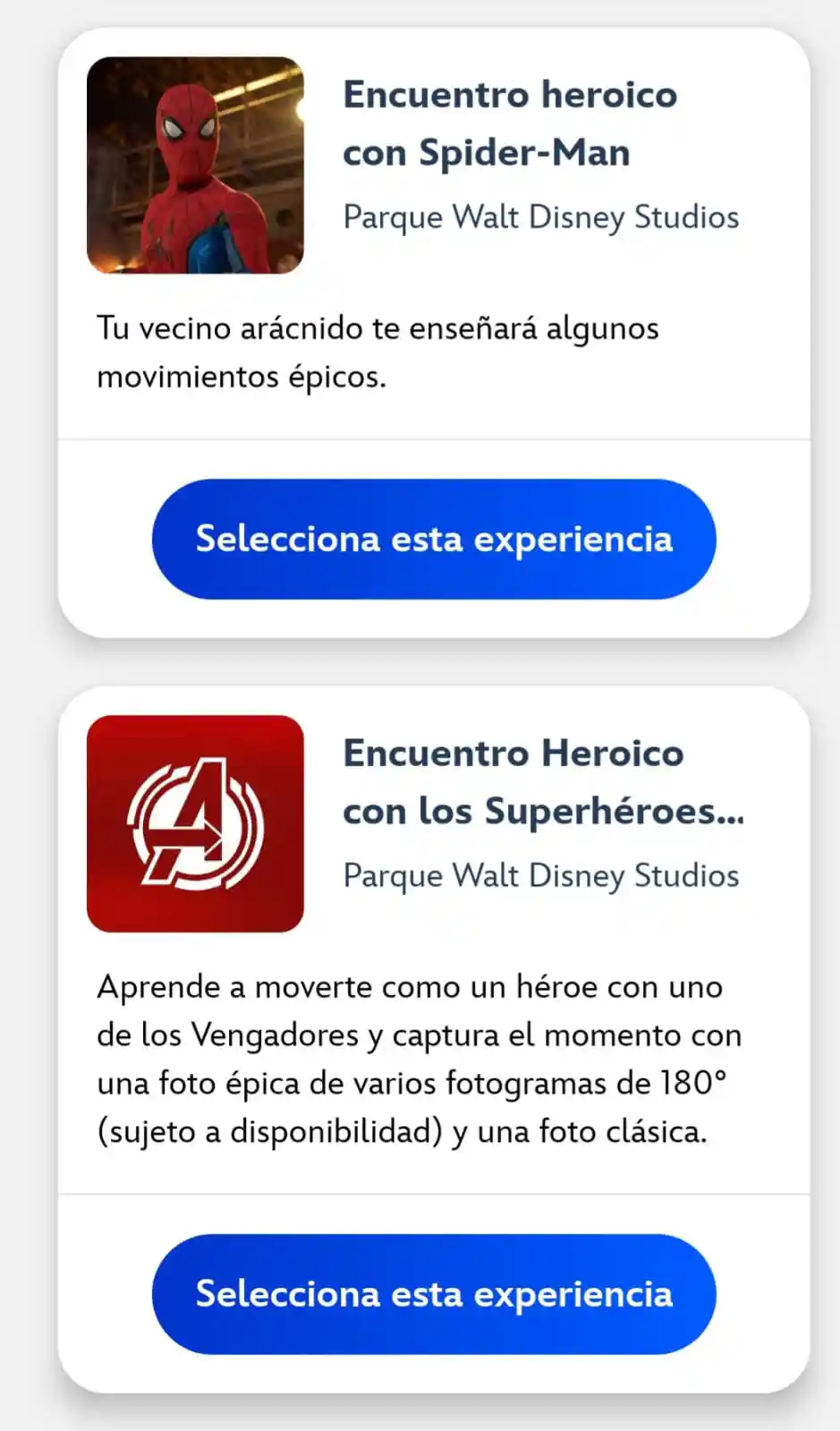Select the Spider-Man encounter experience button
The width and height of the screenshot is (840, 1431).
(434, 539)
